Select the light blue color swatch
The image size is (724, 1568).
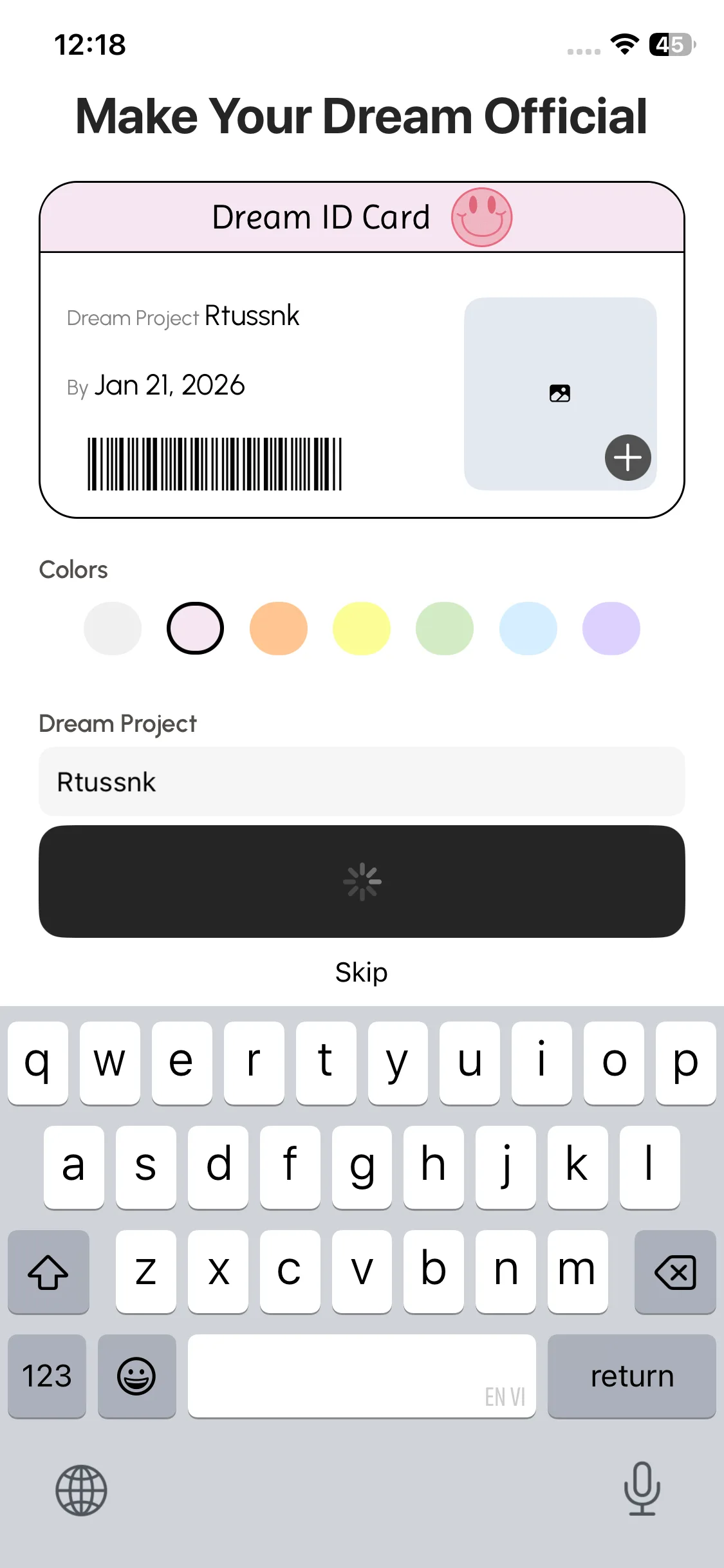[528, 628]
